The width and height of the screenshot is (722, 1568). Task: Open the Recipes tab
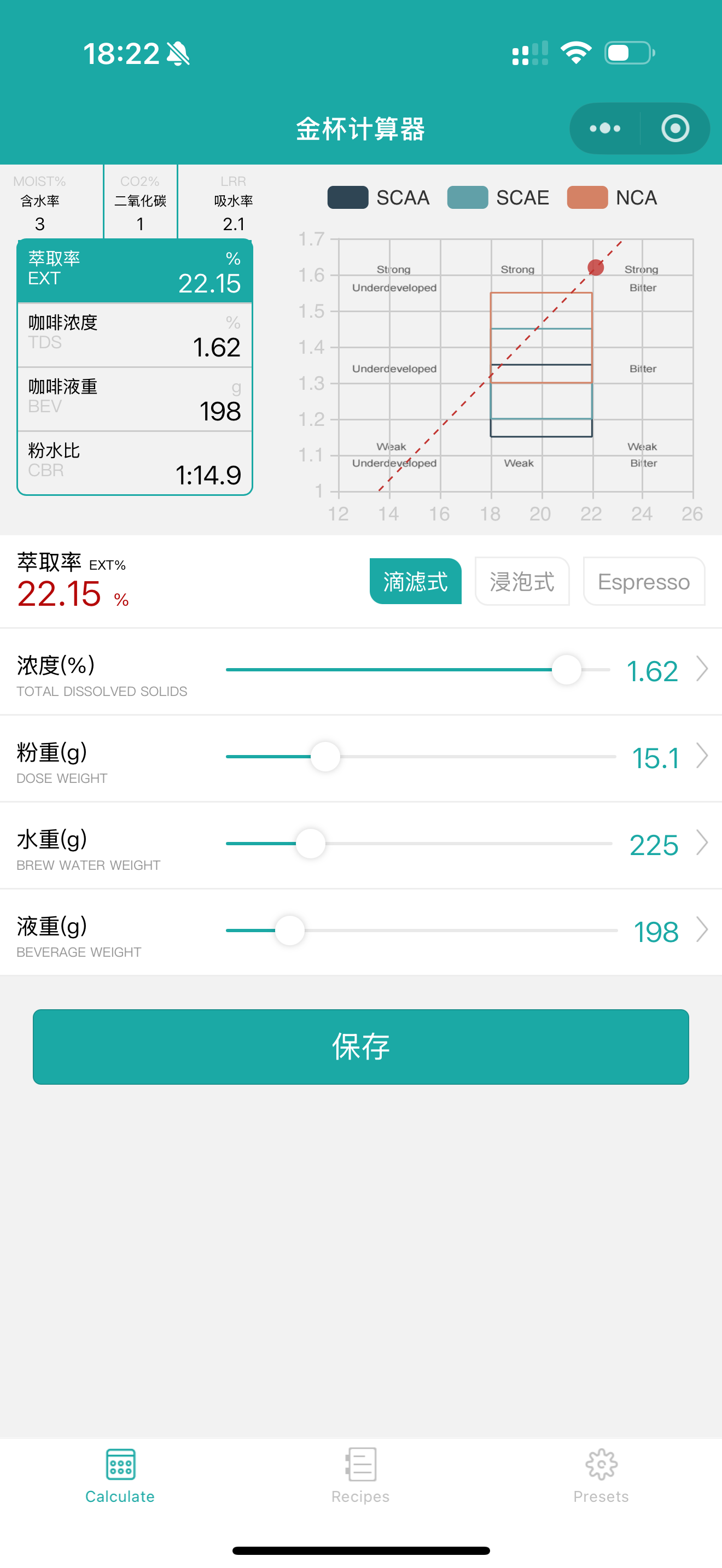[x=360, y=1476]
